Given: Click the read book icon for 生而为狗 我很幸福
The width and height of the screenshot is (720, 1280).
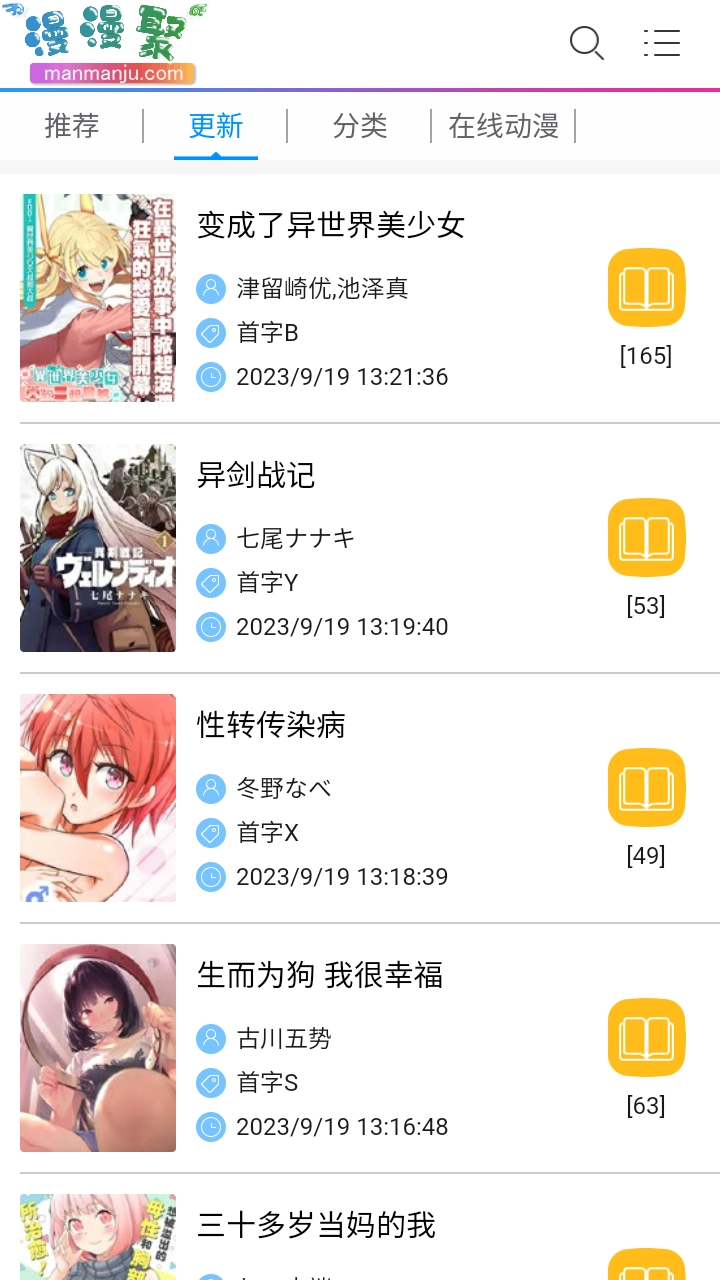Looking at the screenshot, I should click(x=646, y=1037).
